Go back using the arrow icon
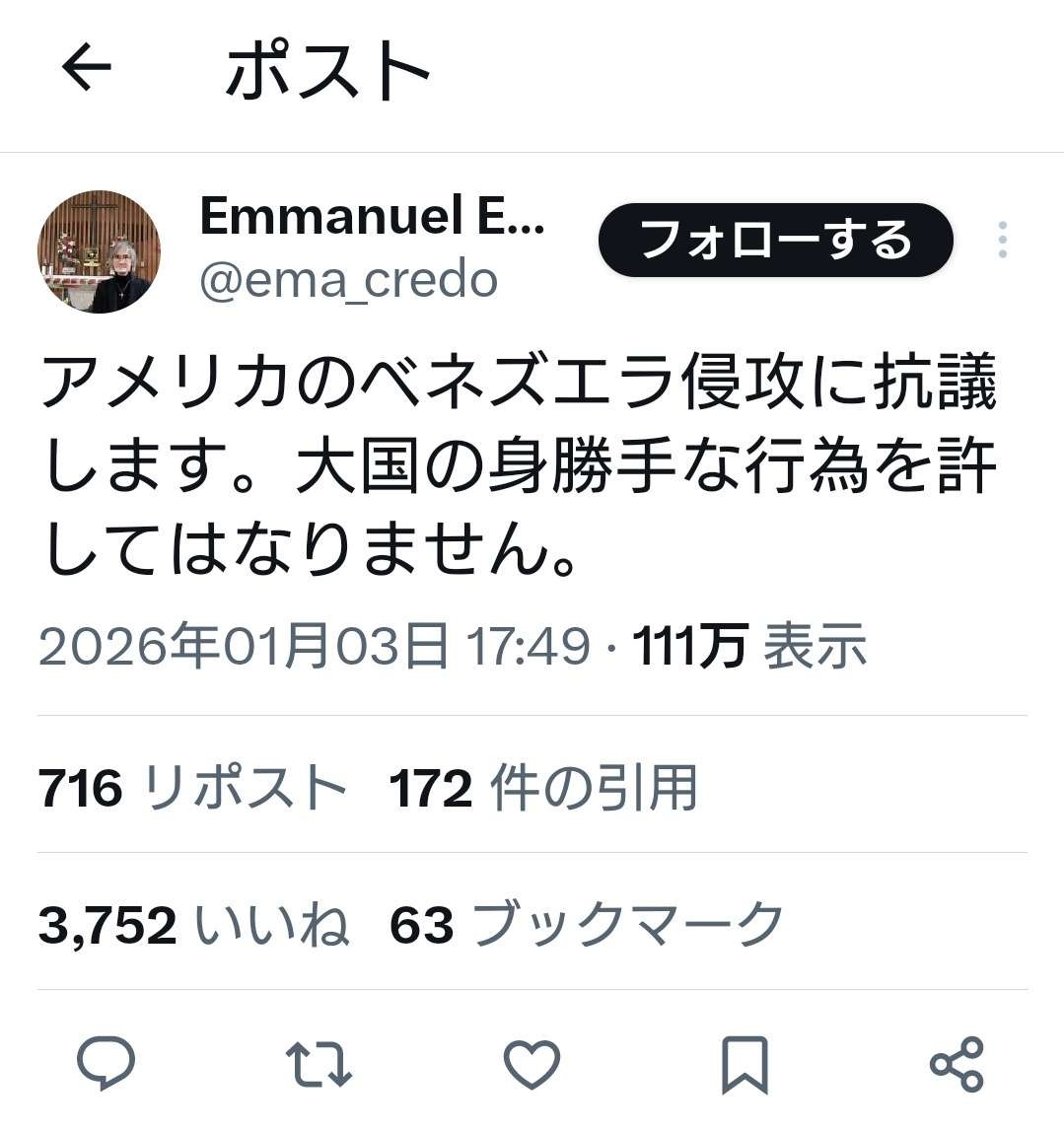1064x1130 pixels. pos(87,68)
